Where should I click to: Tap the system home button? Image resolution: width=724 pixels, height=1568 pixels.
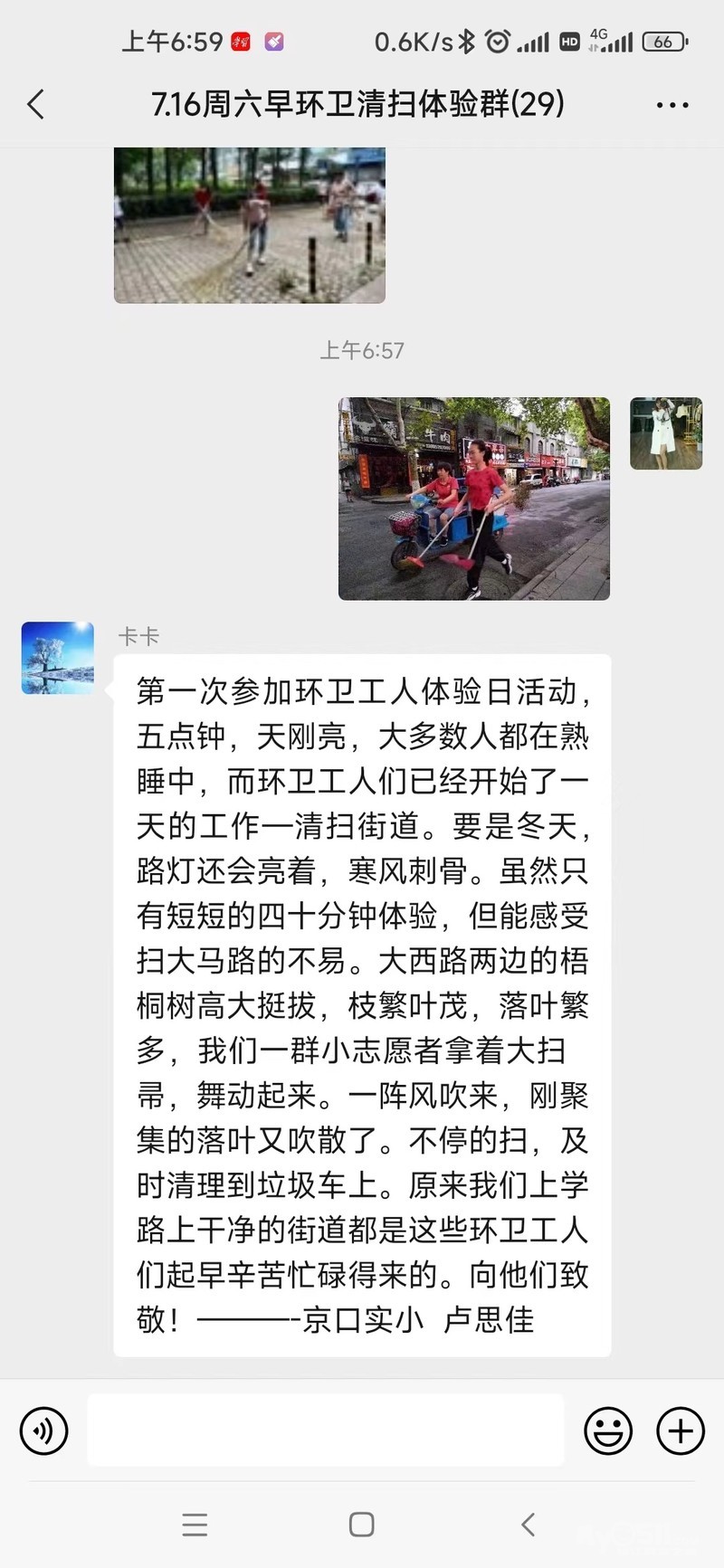click(x=361, y=1525)
